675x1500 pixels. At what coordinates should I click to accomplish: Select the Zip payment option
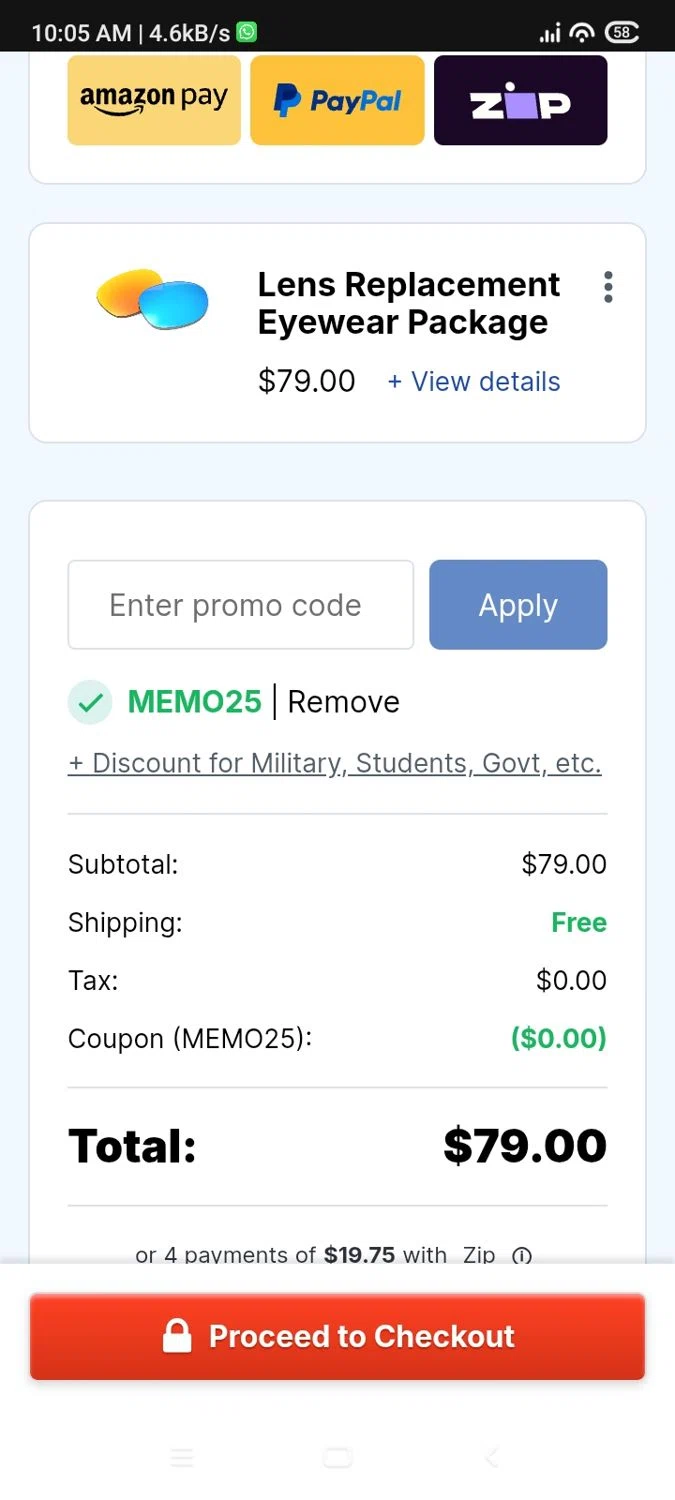520,100
